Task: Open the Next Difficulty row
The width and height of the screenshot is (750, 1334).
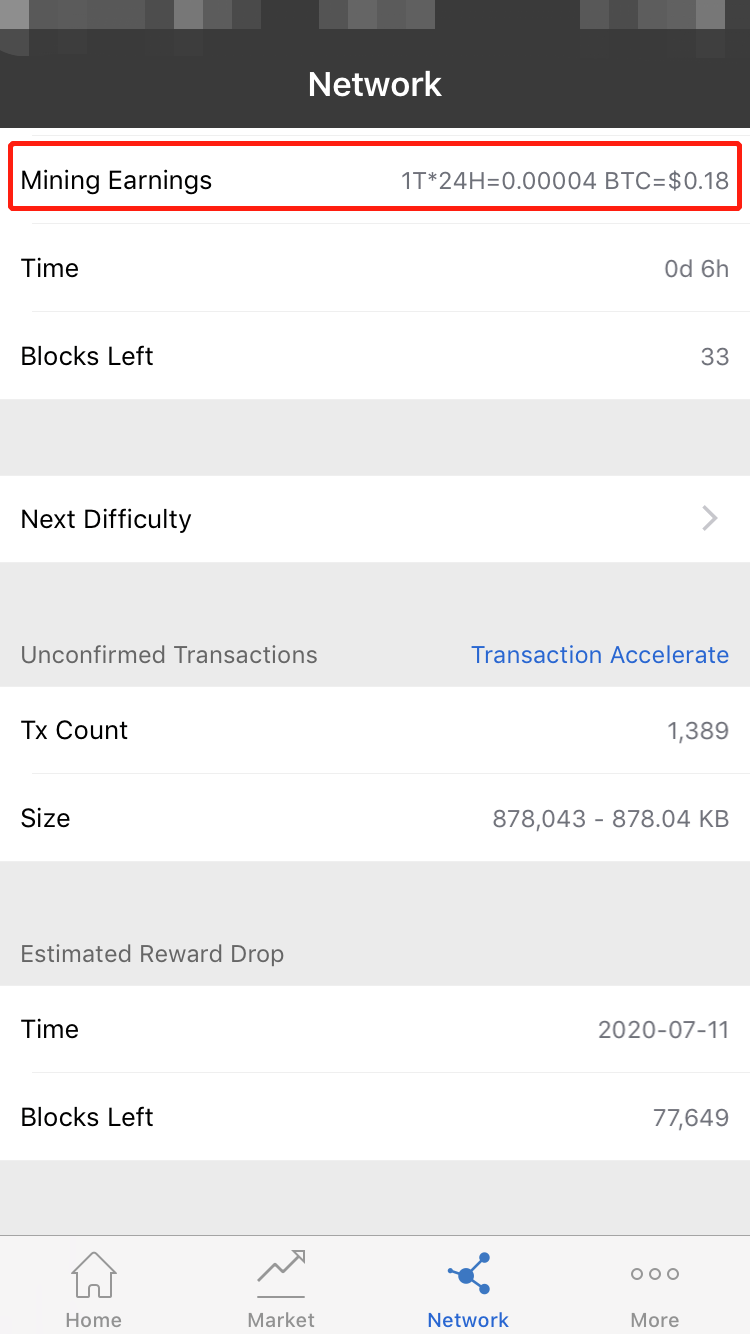Action: tap(375, 519)
